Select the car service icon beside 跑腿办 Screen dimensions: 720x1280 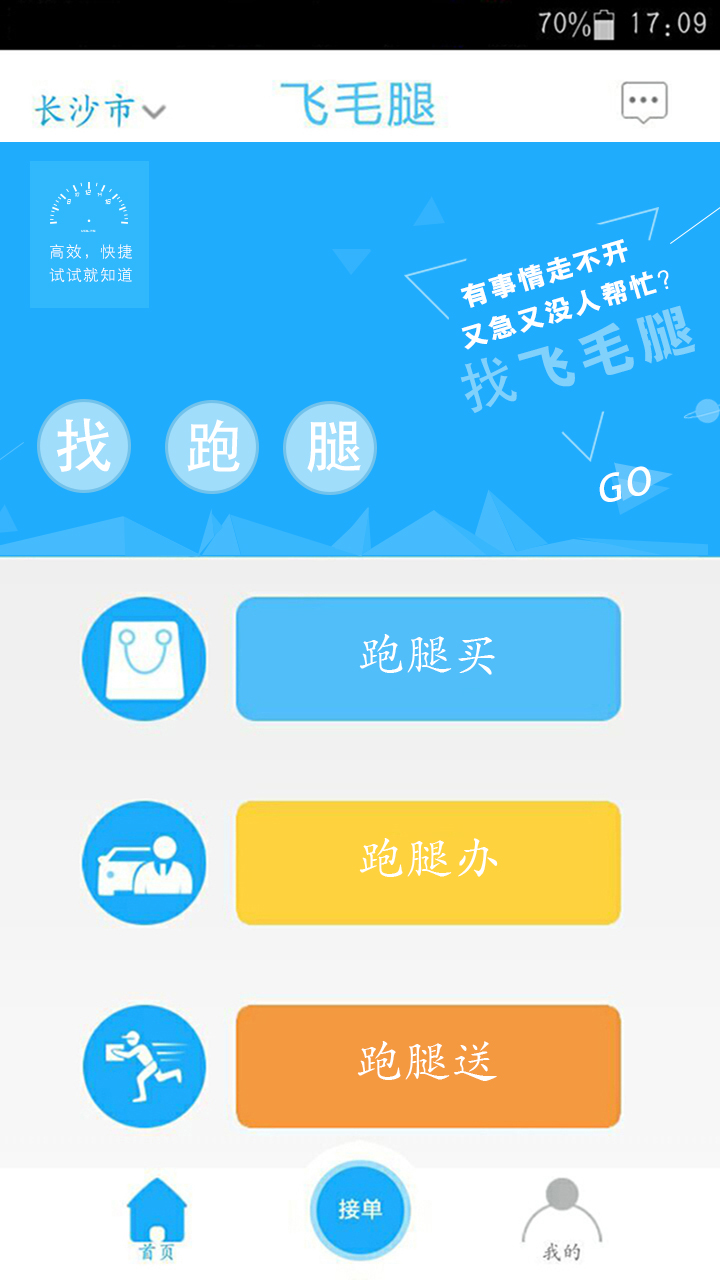[x=144, y=862]
